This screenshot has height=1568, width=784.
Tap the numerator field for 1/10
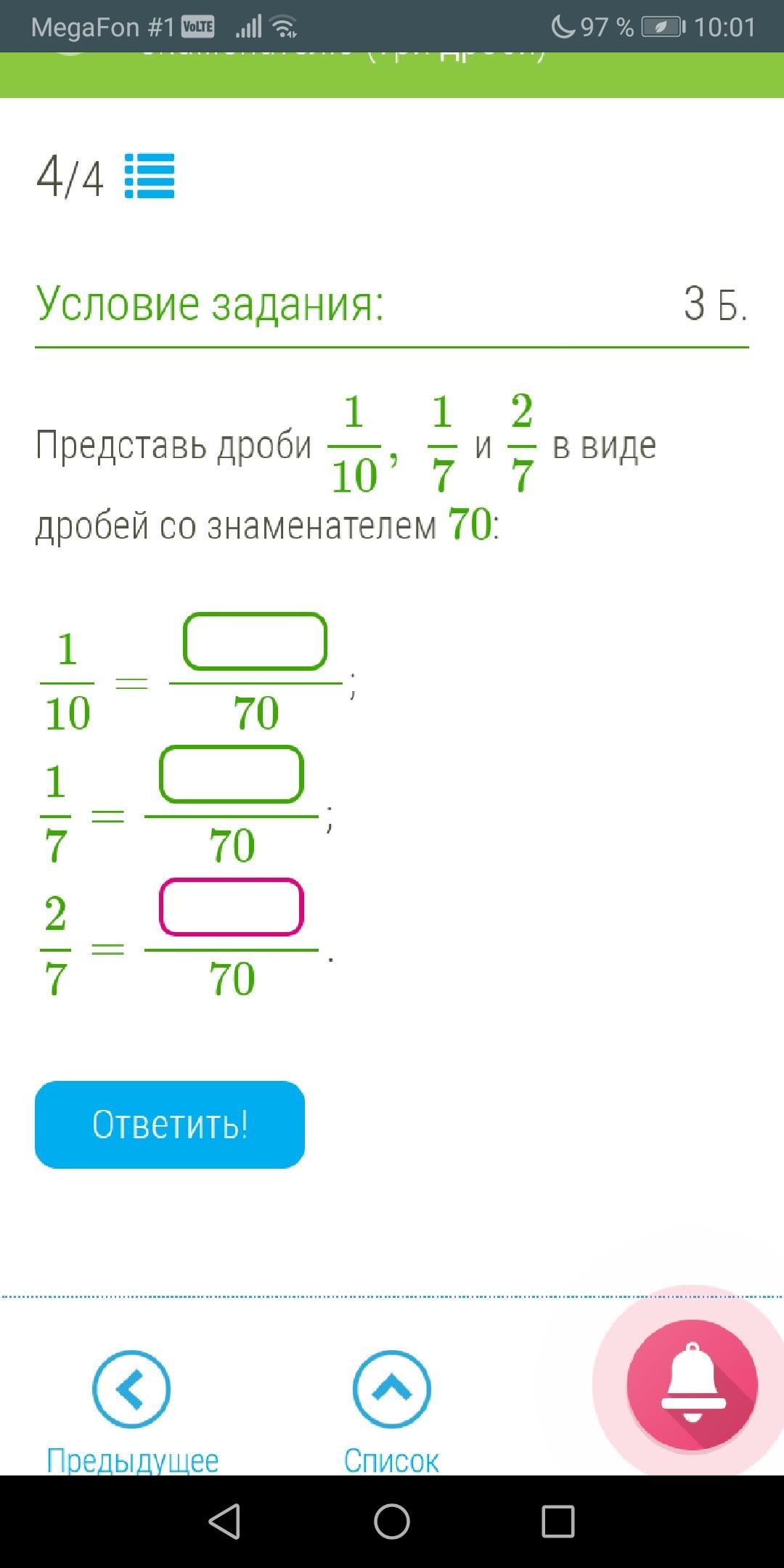255,642
